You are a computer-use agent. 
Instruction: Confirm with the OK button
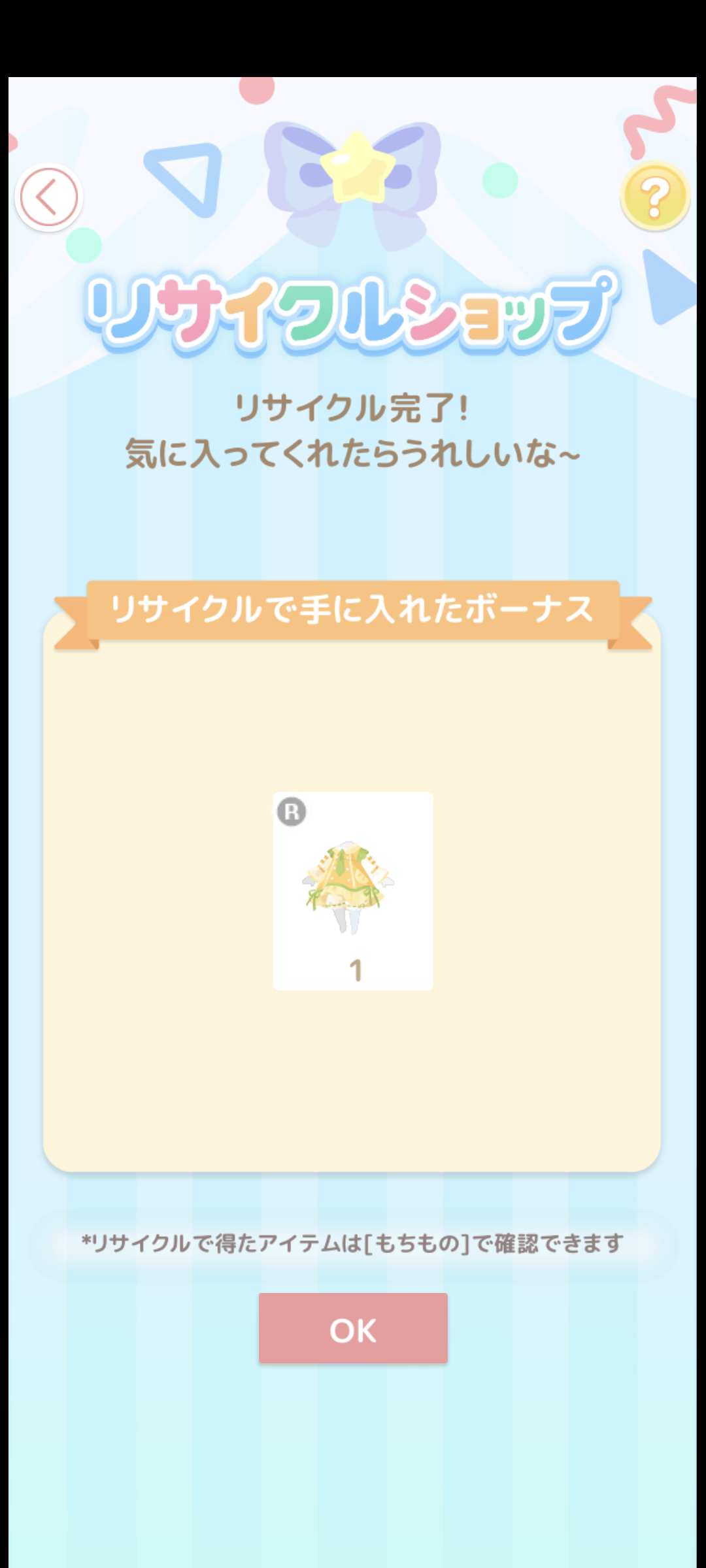coord(353,1328)
